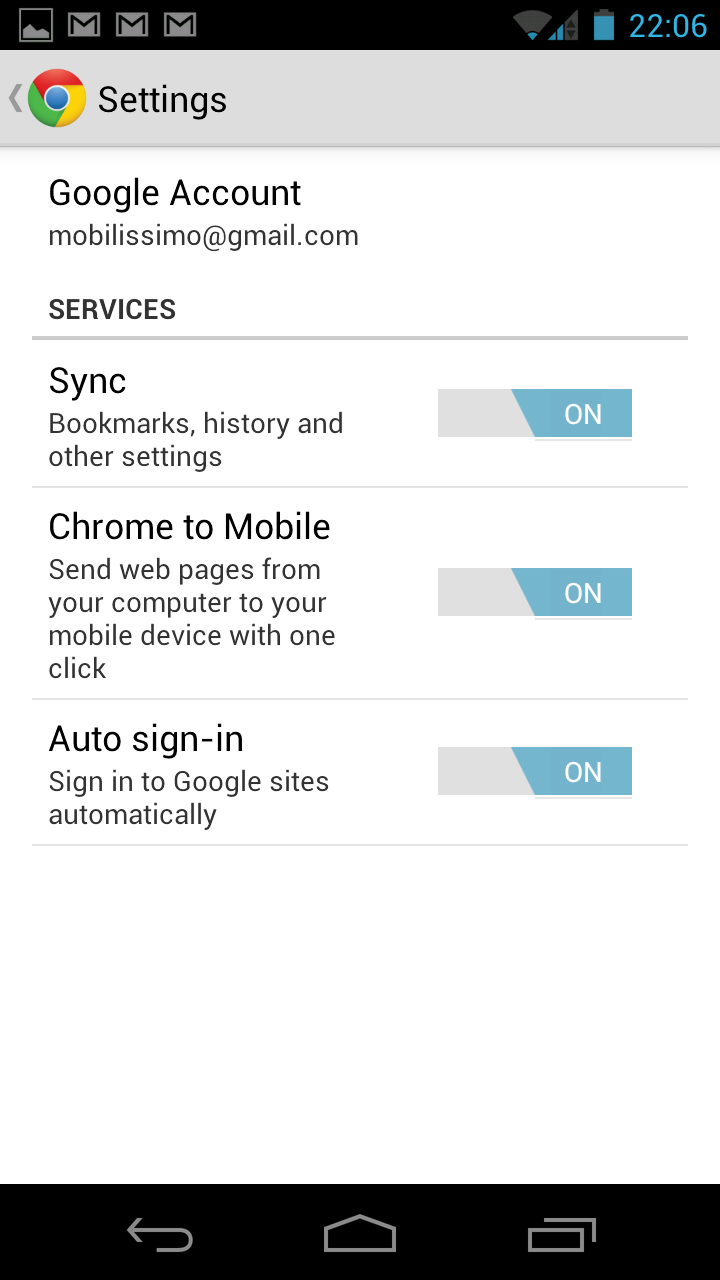The image size is (720, 1280).
Task: Toggle off Auto sign-in
Action: tap(535, 772)
